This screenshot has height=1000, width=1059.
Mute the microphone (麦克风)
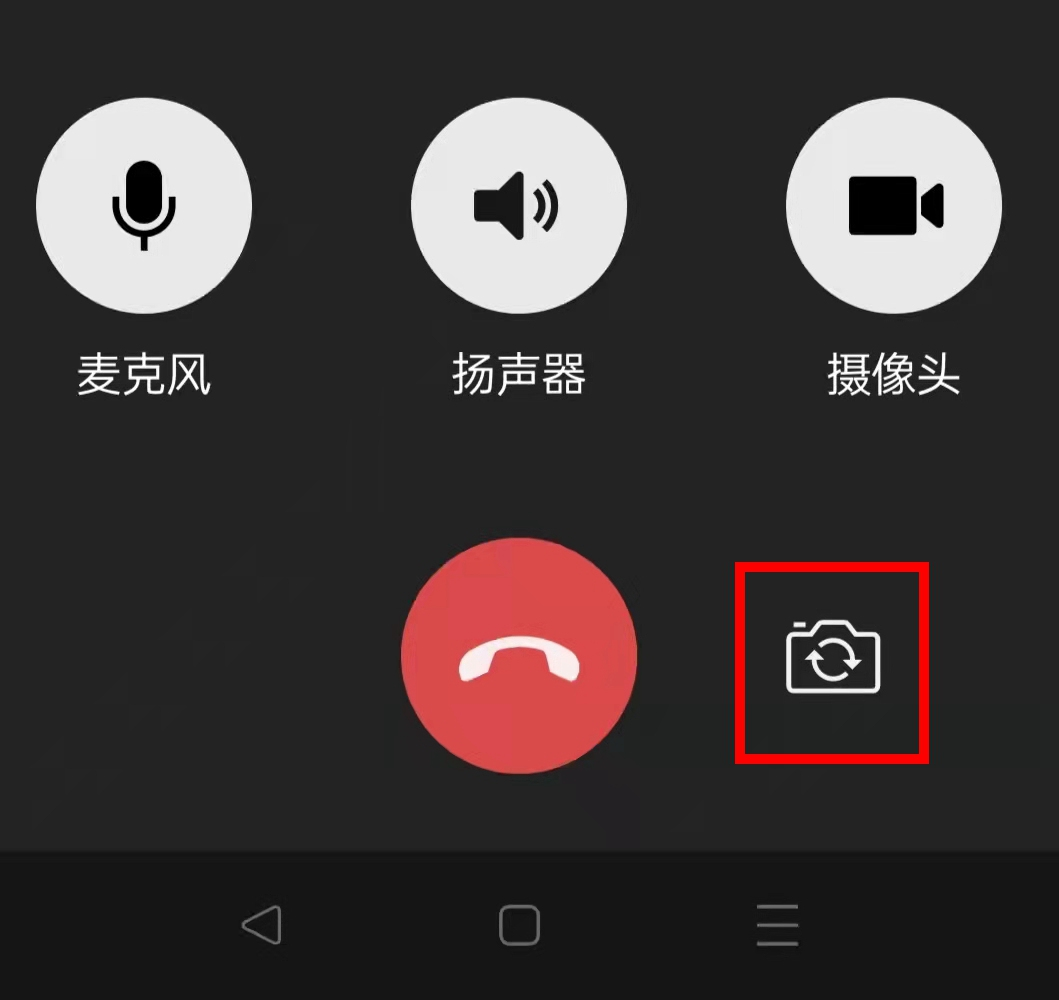pyautogui.click(x=144, y=206)
